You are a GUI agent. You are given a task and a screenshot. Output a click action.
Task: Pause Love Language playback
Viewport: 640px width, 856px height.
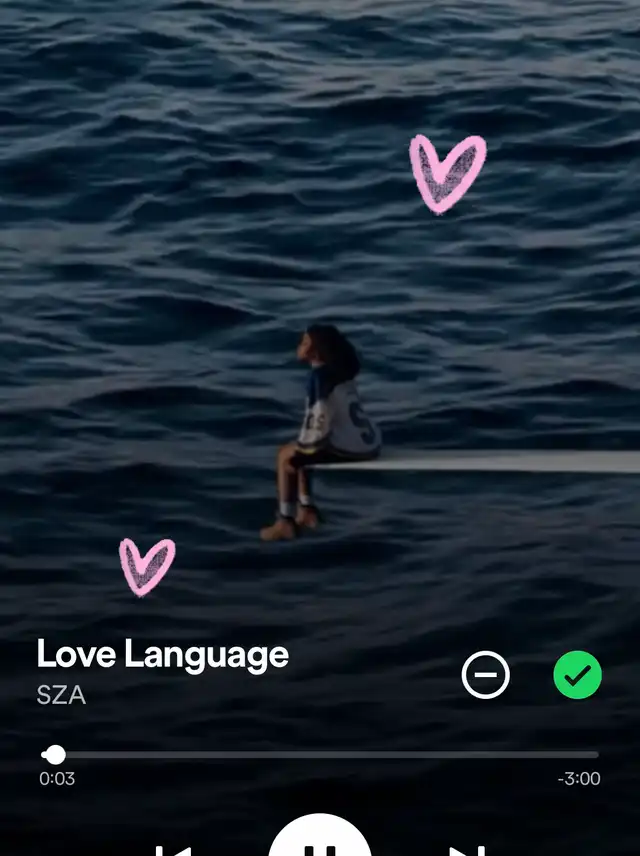coord(320,842)
